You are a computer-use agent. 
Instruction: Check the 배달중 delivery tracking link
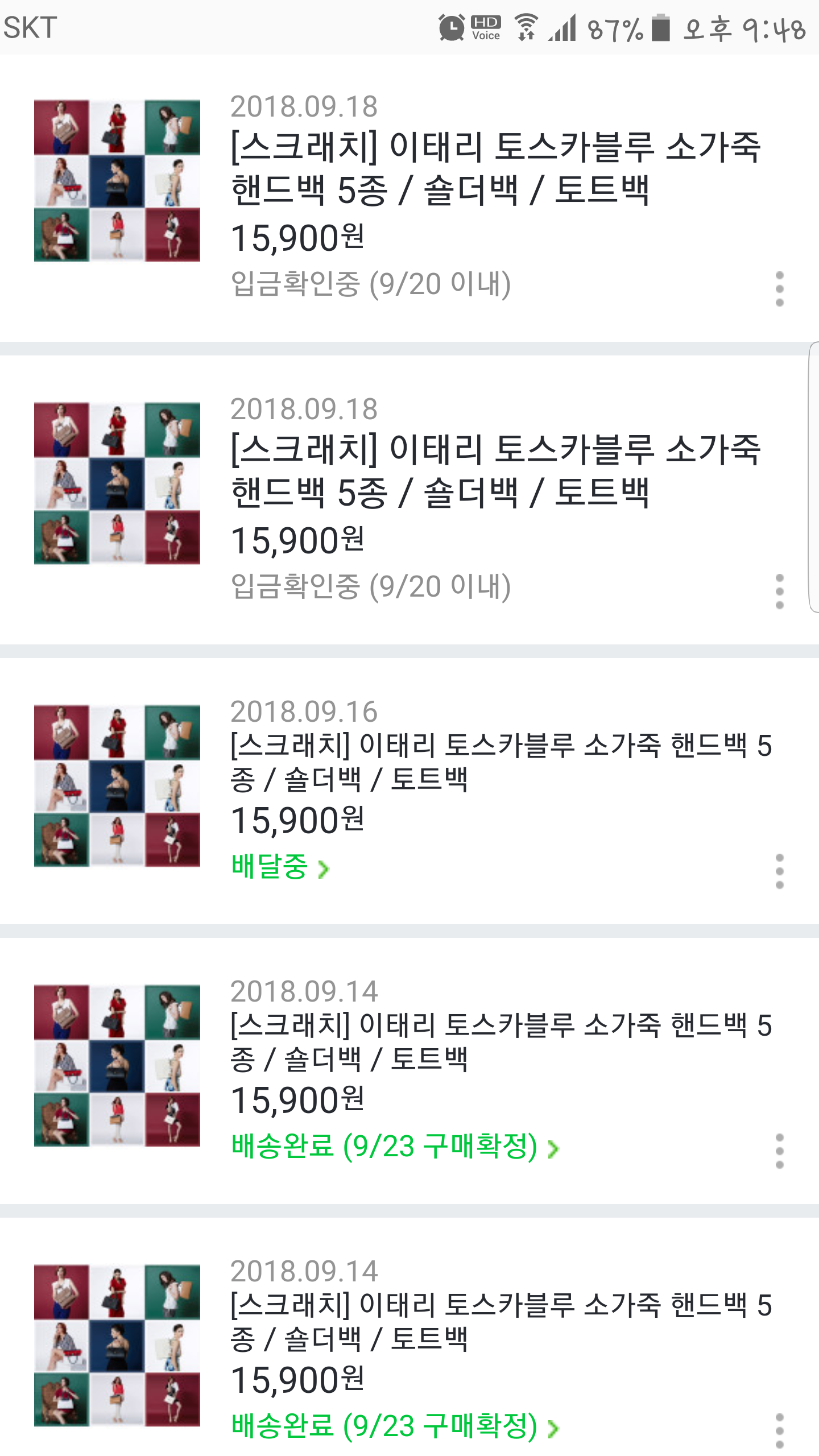(280, 867)
